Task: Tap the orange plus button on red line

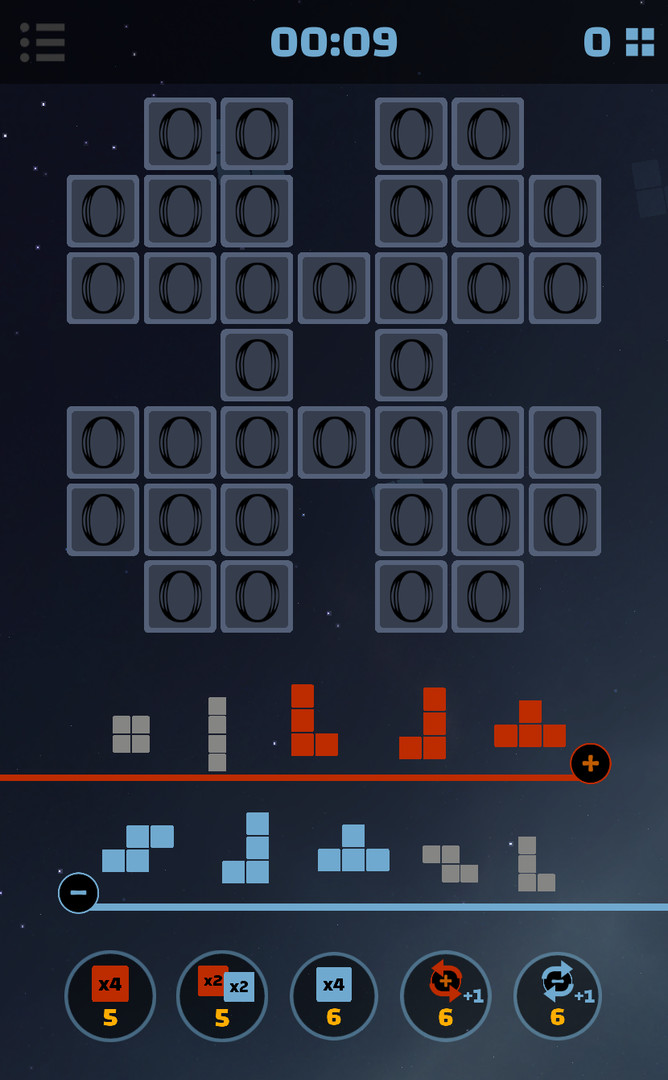Action: pos(590,763)
